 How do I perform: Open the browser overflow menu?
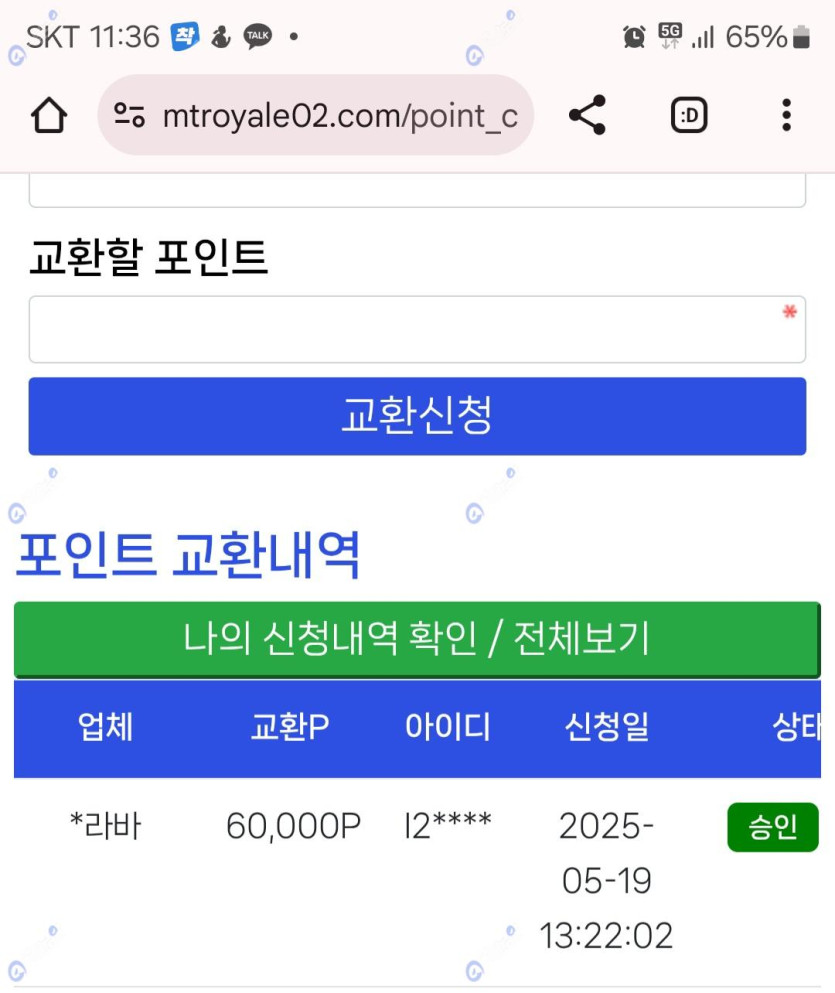point(786,116)
